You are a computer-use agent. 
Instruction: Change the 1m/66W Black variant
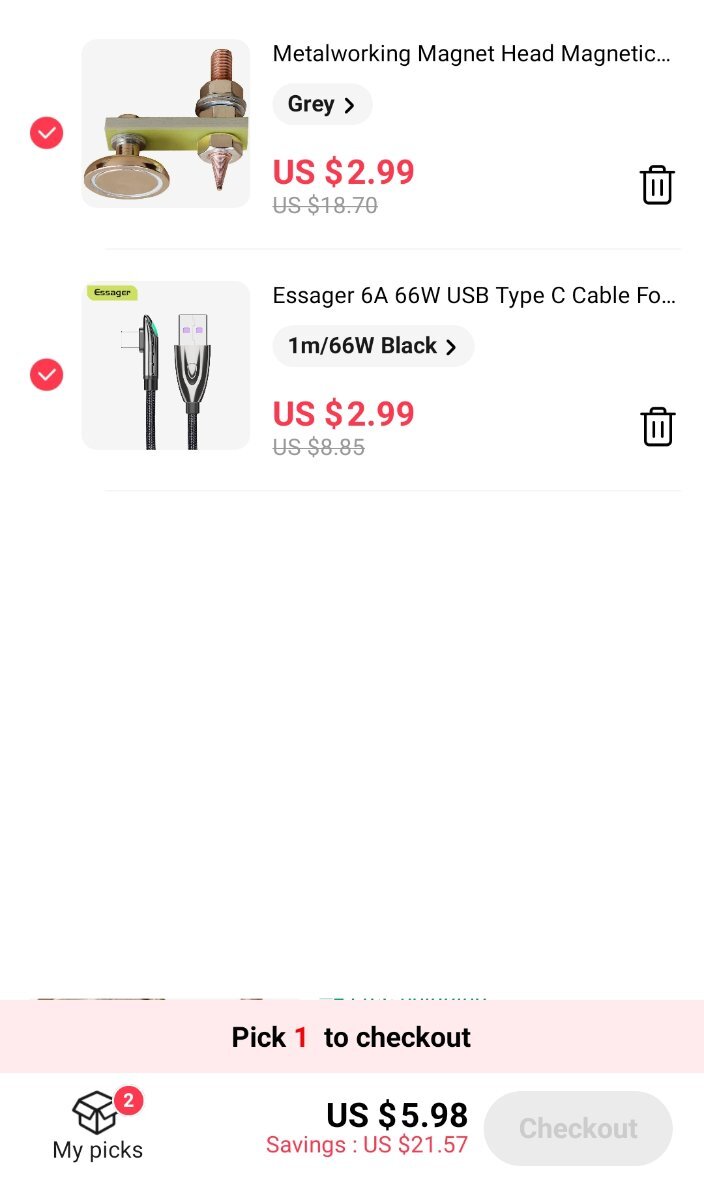pyautogui.click(x=373, y=346)
